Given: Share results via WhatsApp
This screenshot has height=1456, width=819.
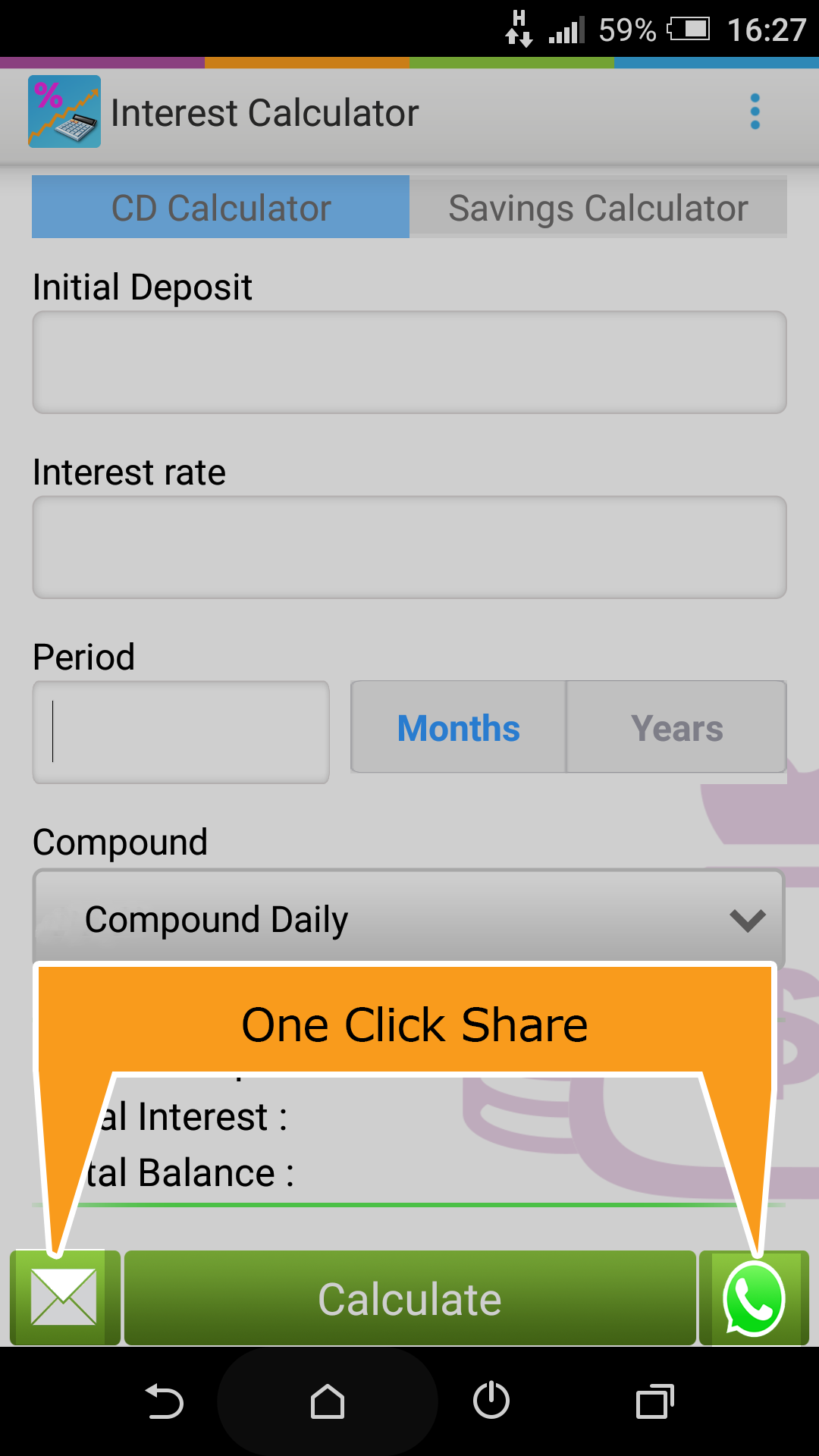Looking at the screenshot, I should click(x=754, y=1298).
